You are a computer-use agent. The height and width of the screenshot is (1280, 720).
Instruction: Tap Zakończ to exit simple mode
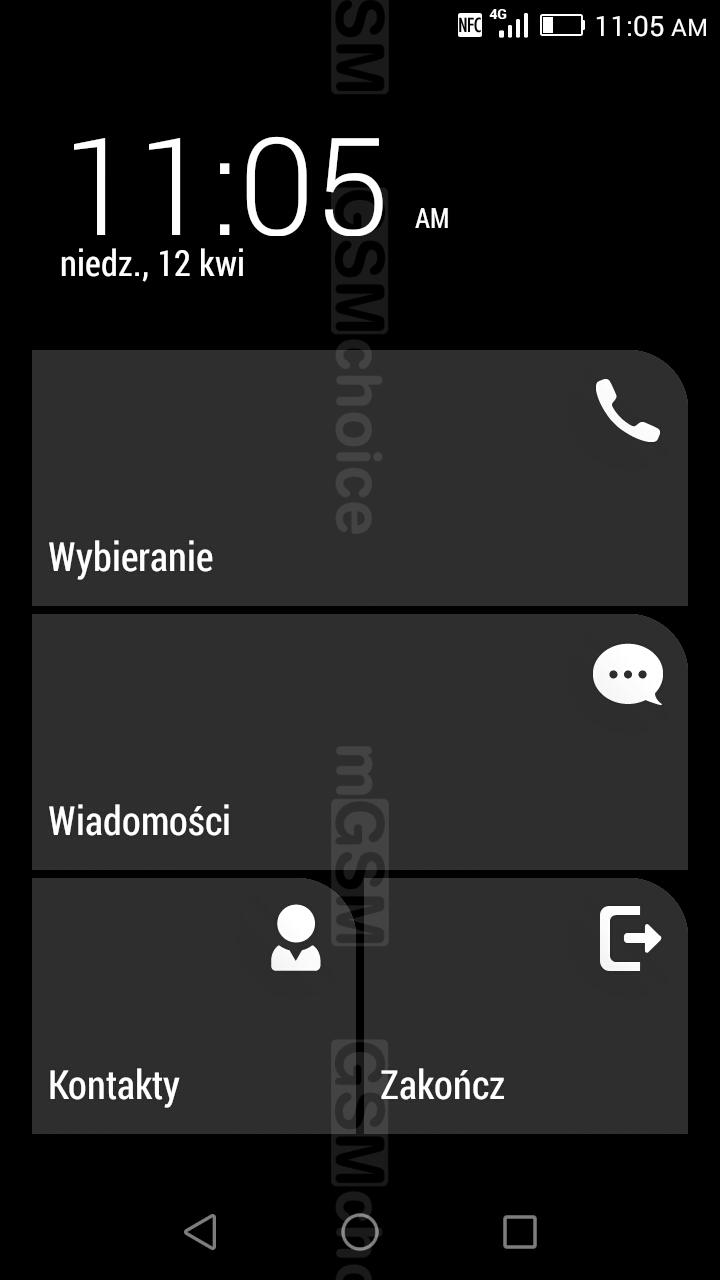(526, 1006)
